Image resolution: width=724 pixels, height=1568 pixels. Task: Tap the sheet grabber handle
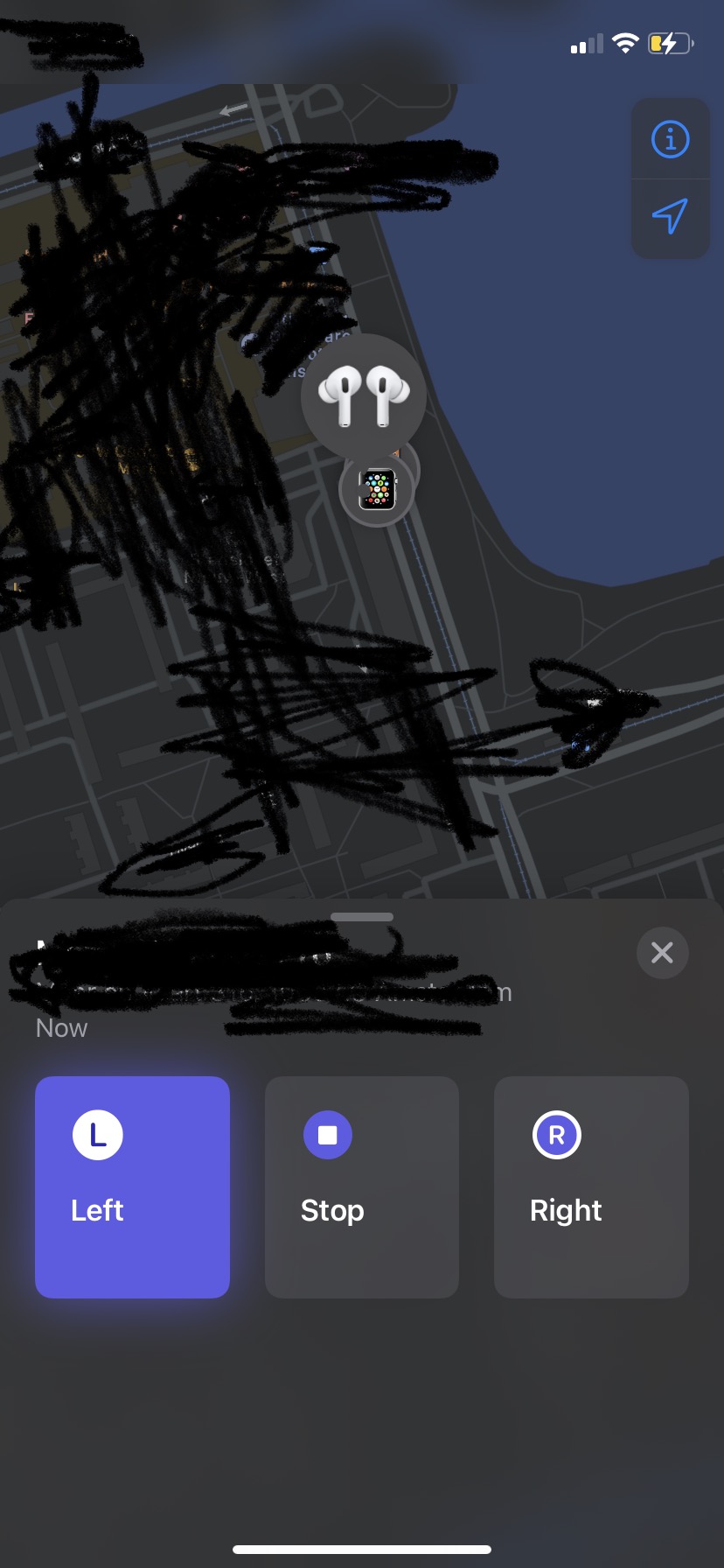362,917
